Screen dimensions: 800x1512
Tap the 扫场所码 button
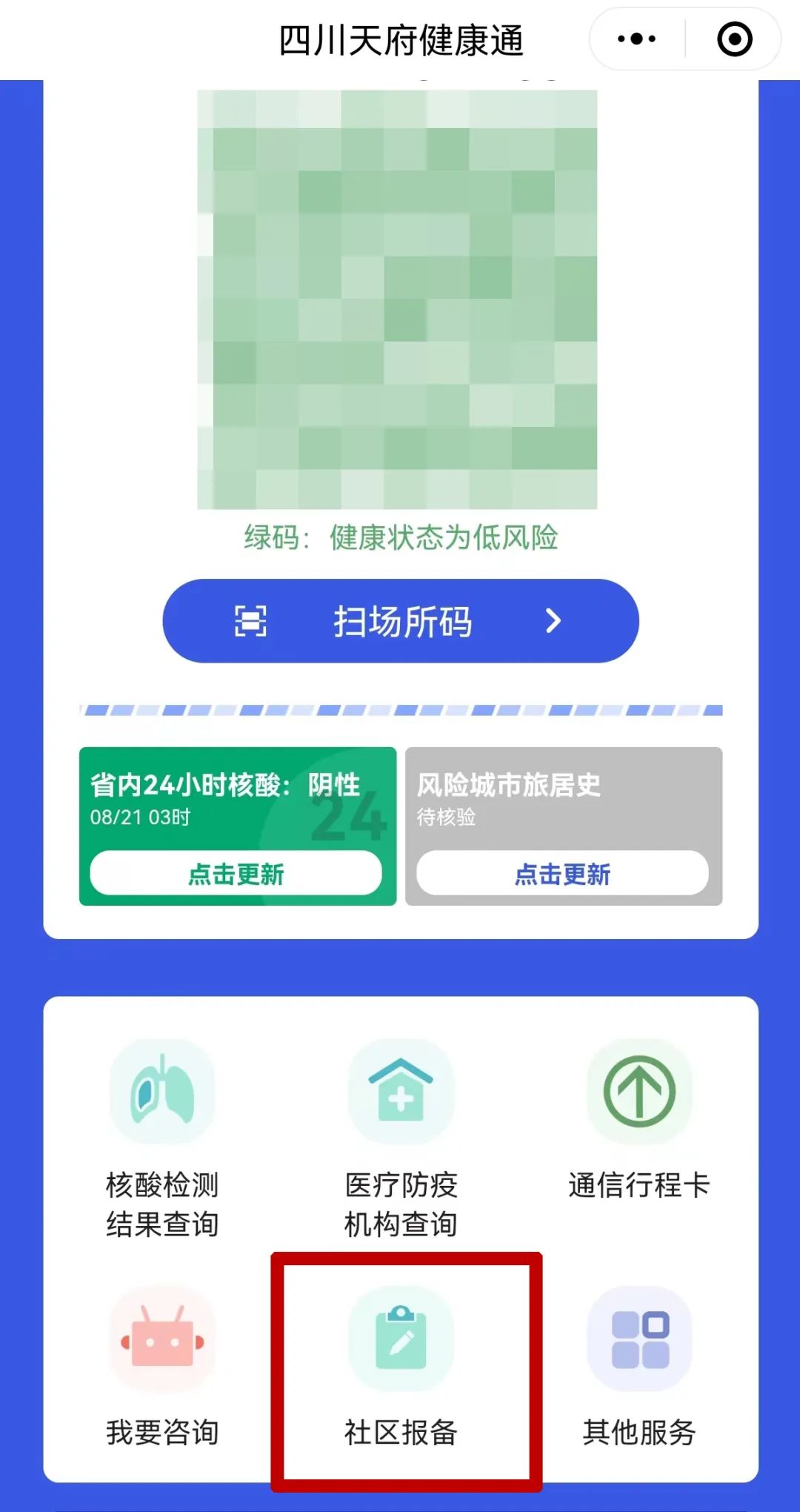pos(400,621)
